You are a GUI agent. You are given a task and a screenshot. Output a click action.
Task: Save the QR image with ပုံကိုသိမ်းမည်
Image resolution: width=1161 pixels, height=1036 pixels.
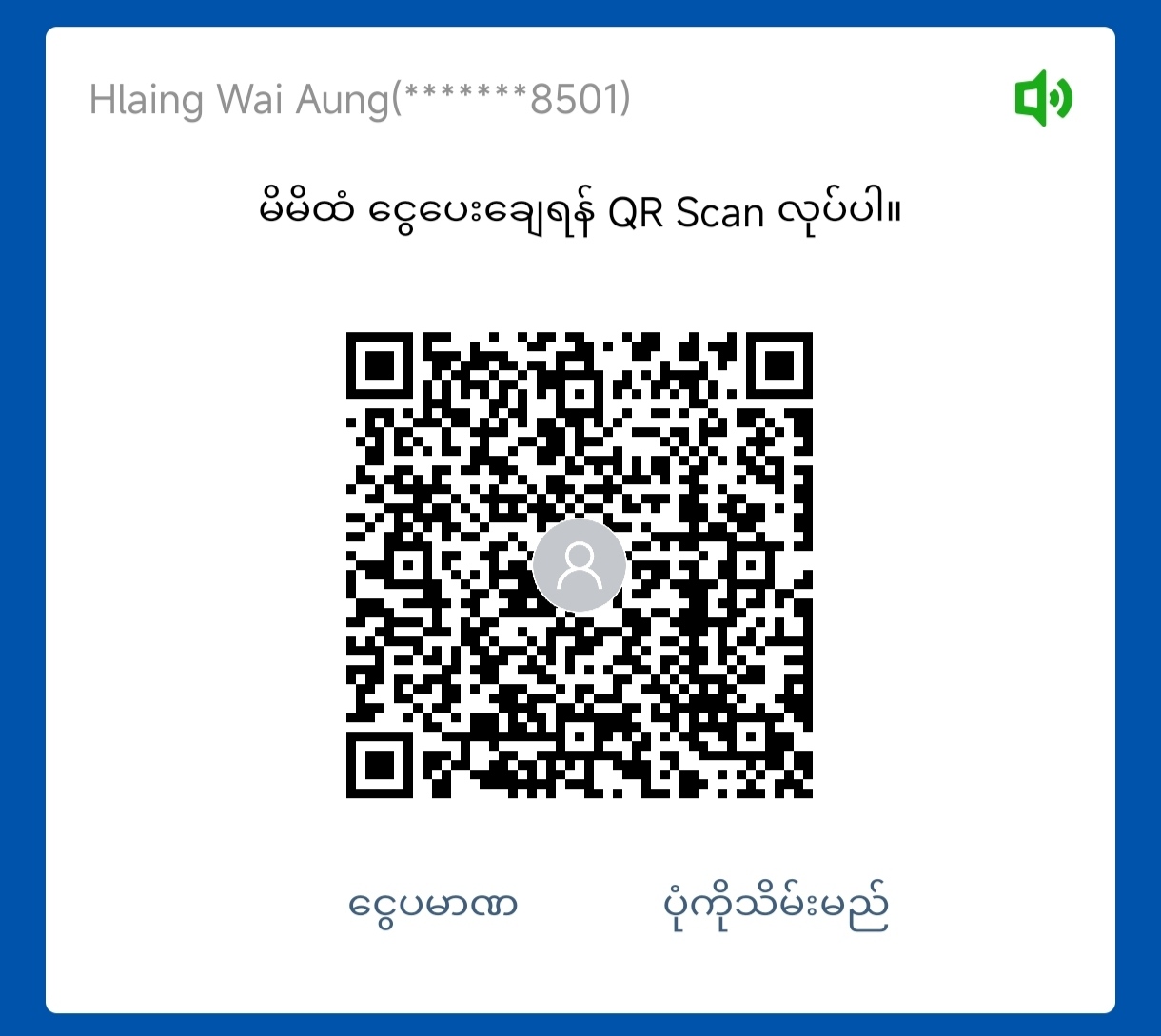coord(776,905)
